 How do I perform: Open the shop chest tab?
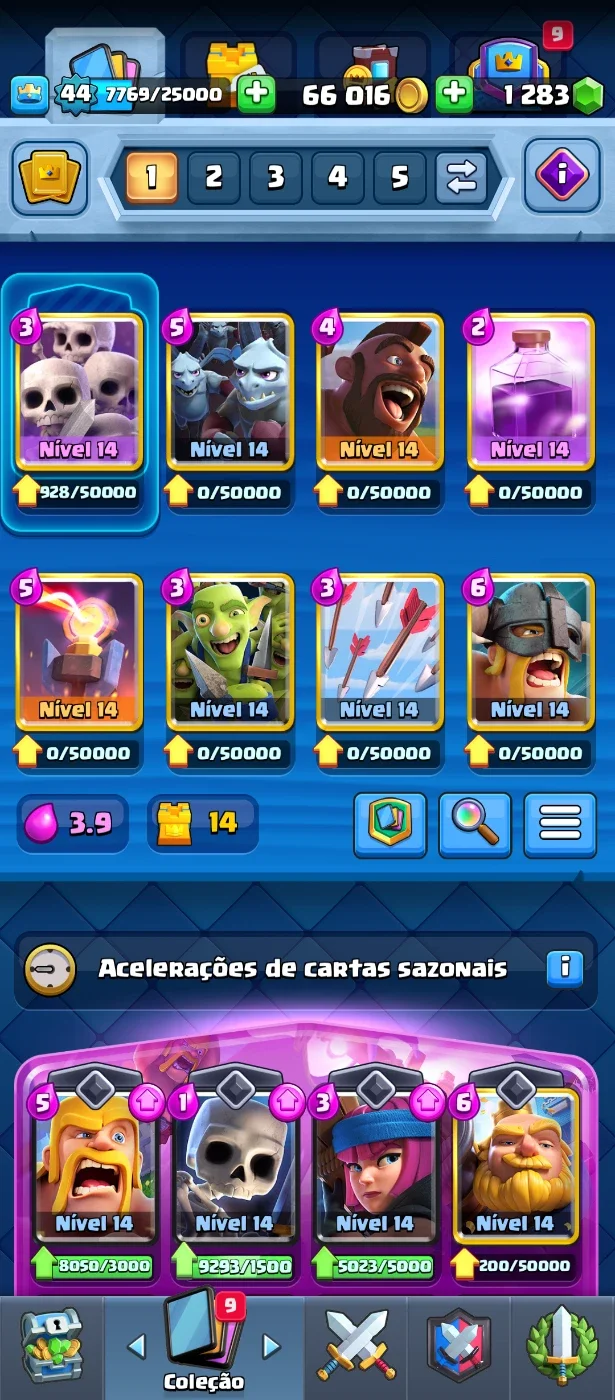pyautogui.click(x=52, y=1347)
